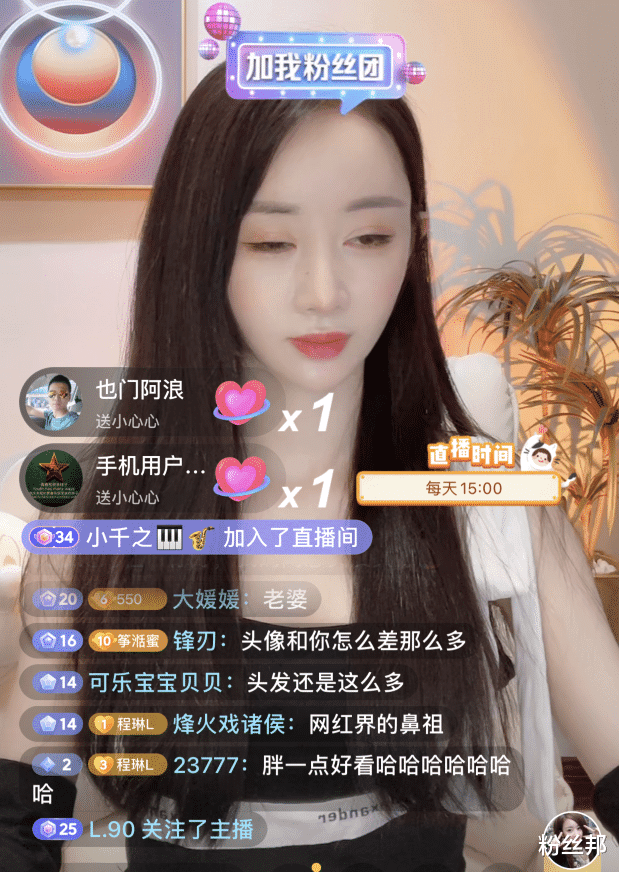This screenshot has width=619, height=872.
Task: Tap L.90 followed-the-host notice
Action: click(x=144, y=829)
